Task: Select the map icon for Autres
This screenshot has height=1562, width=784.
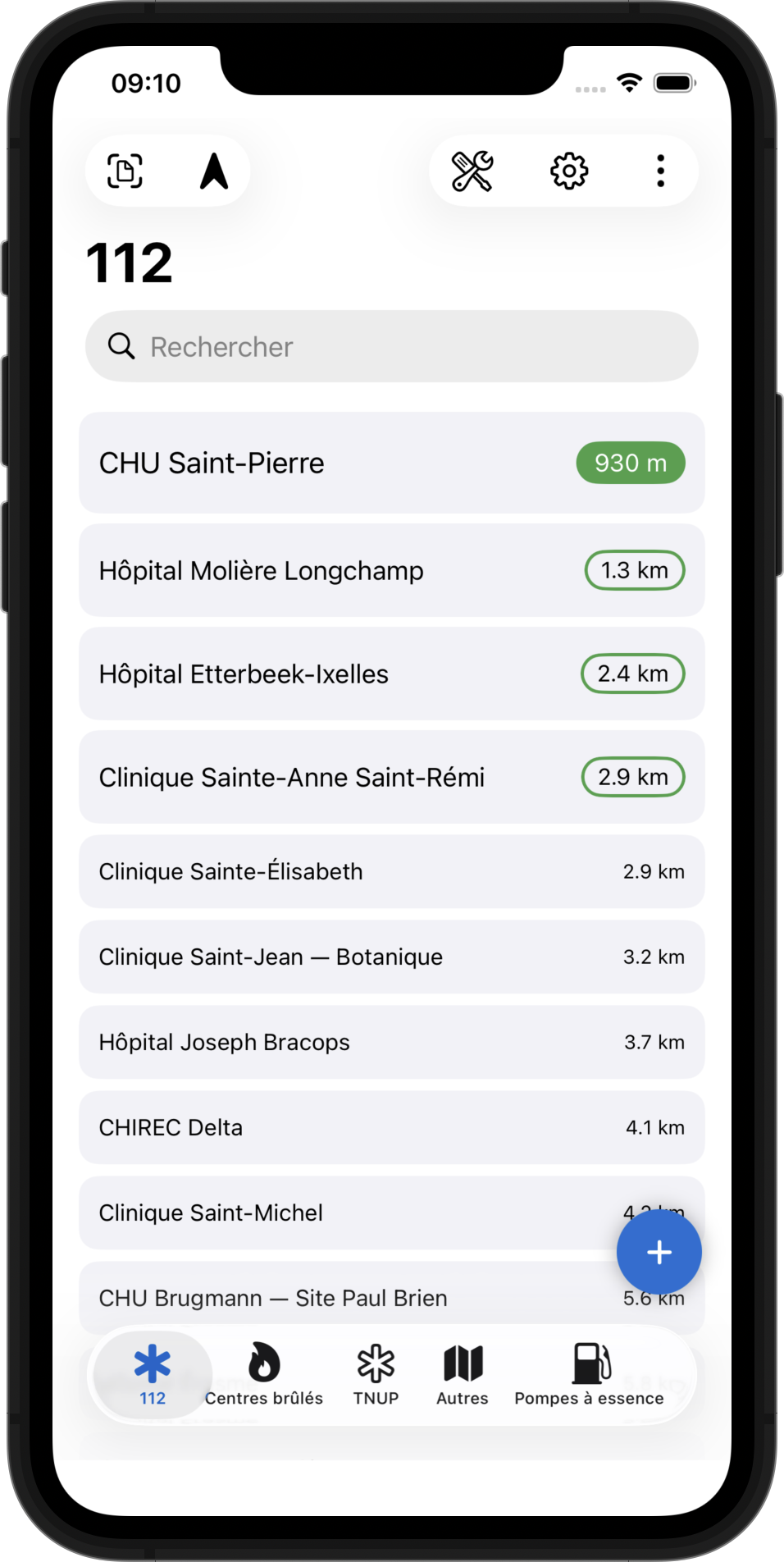Action: (x=461, y=1363)
